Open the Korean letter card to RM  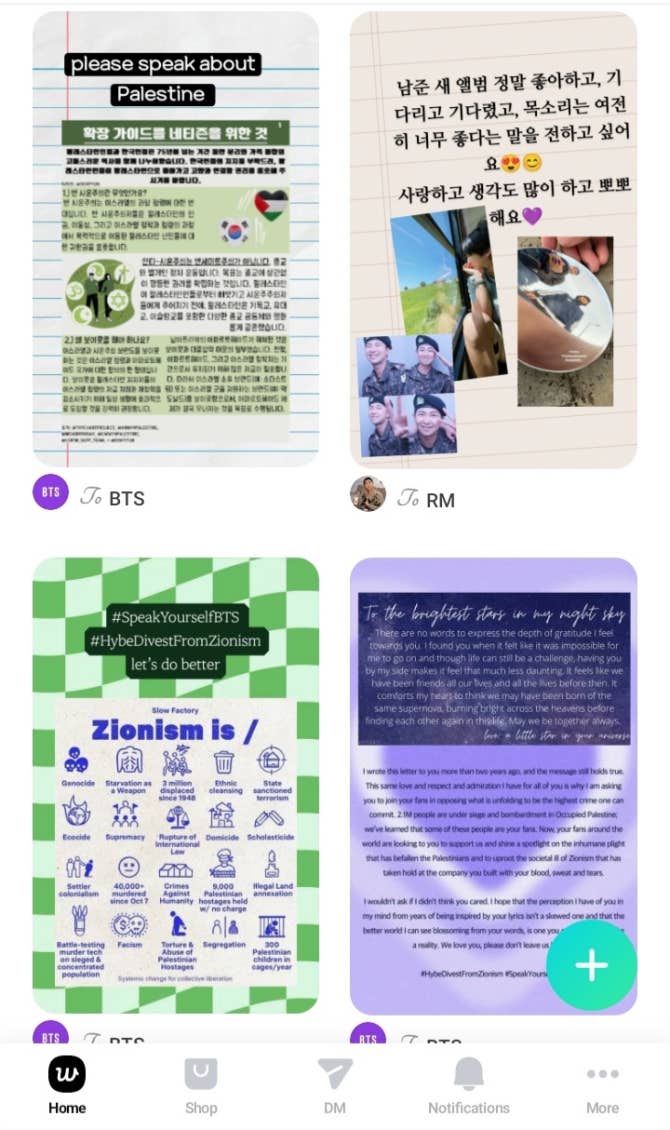pyautogui.click(x=493, y=240)
